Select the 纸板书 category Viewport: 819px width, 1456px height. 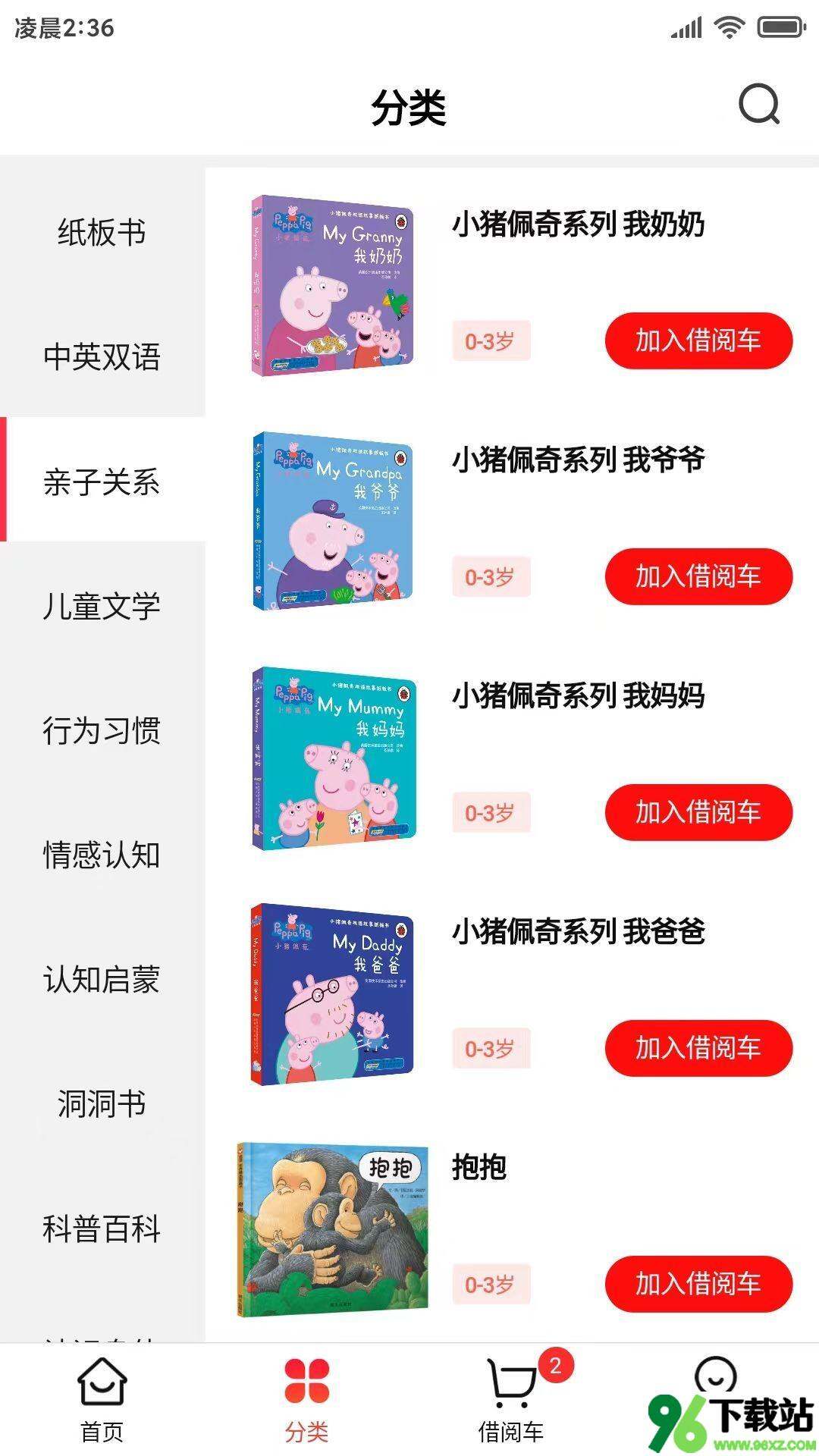point(102,233)
